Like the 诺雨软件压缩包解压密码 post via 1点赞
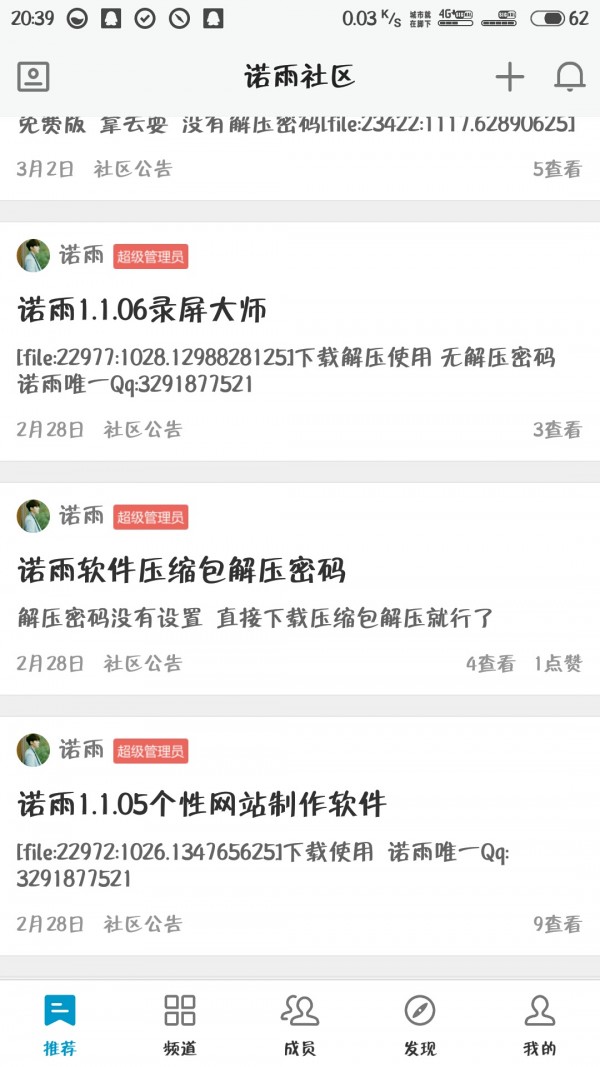 point(557,663)
